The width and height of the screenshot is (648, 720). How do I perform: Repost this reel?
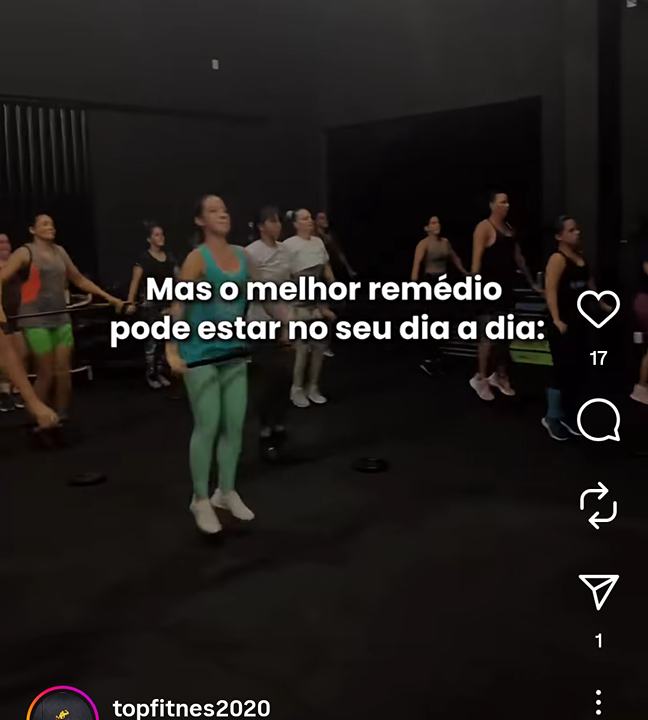[598, 506]
